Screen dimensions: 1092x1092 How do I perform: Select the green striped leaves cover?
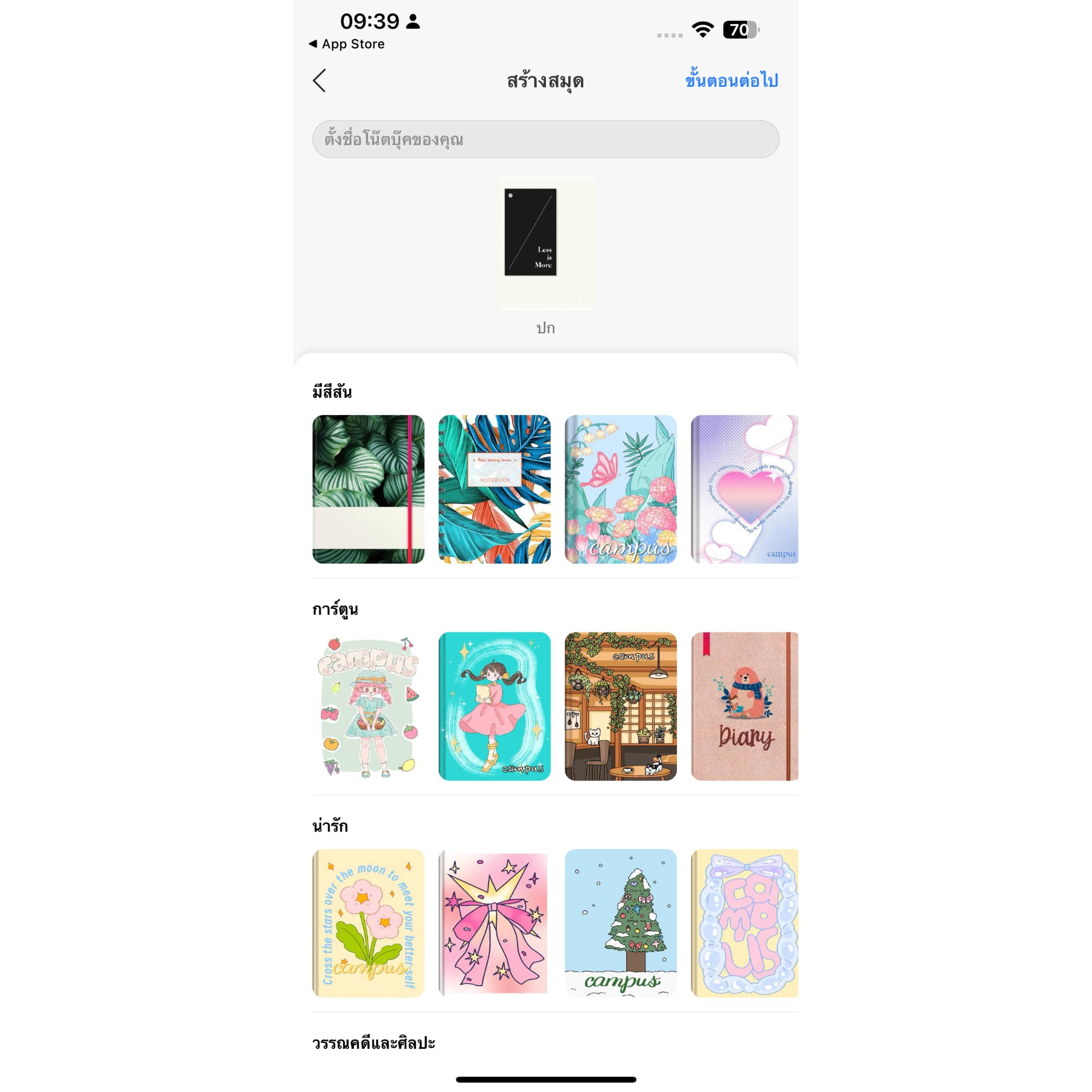pos(368,489)
